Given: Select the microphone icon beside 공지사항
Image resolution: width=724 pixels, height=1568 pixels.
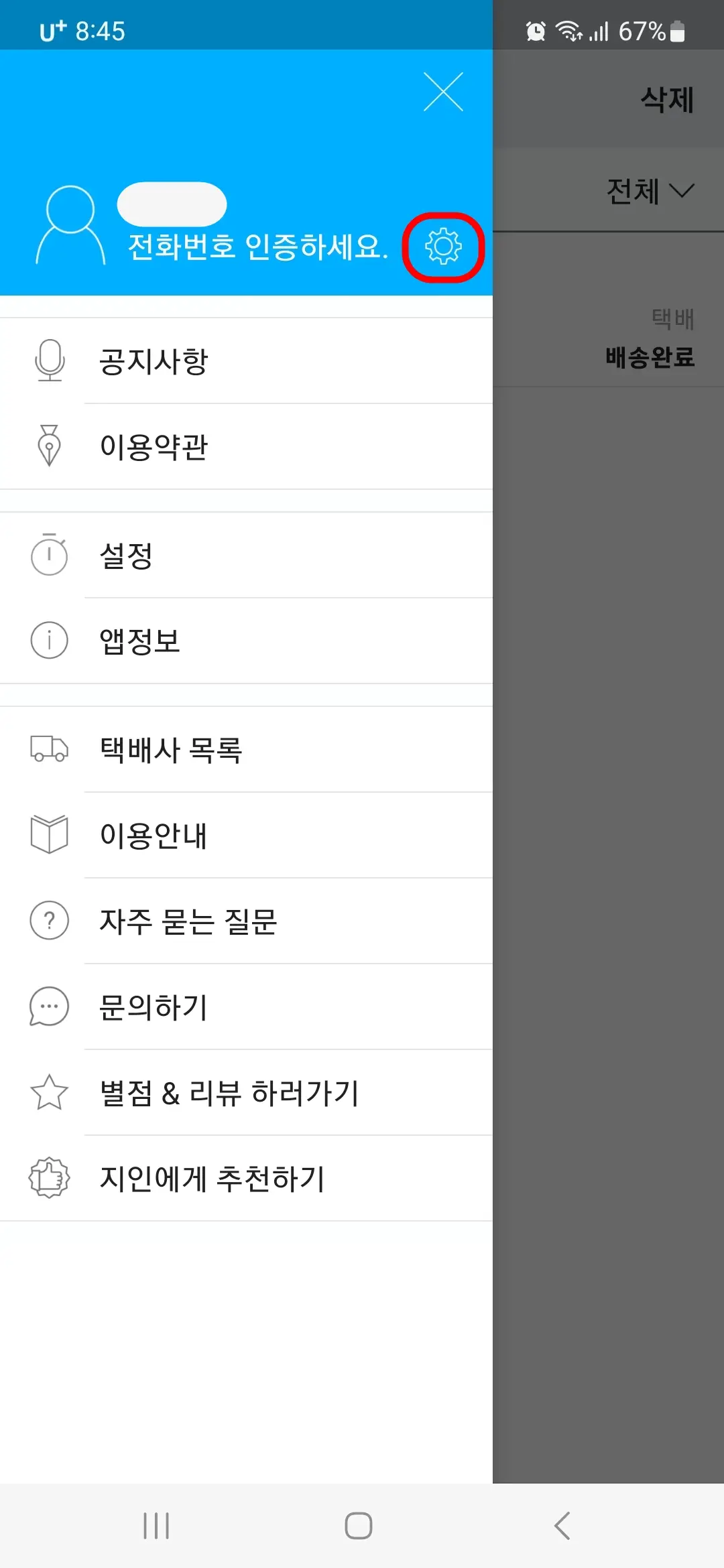Looking at the screenshot, I should [x=49, y=359].
